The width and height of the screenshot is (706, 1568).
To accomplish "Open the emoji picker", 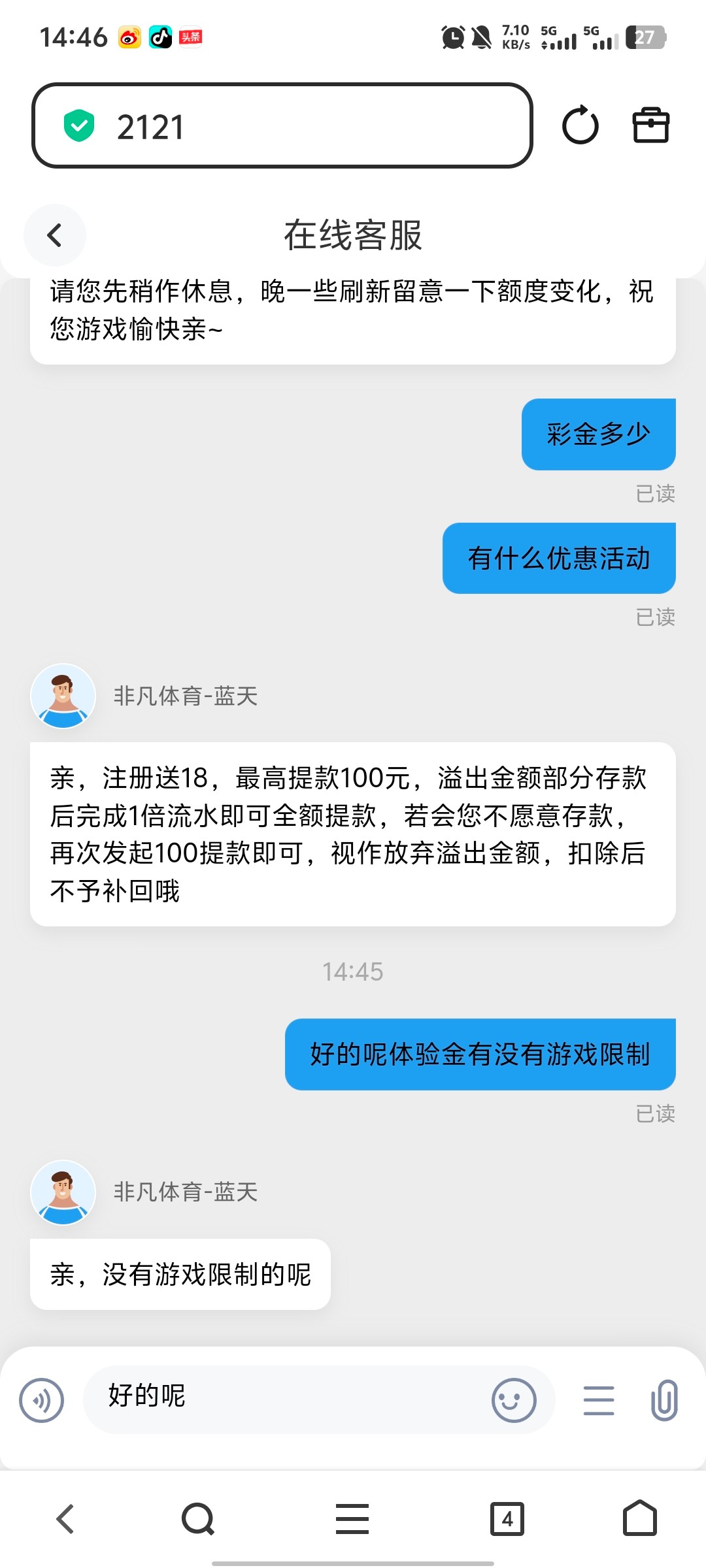I will [x=514, y=1400].
